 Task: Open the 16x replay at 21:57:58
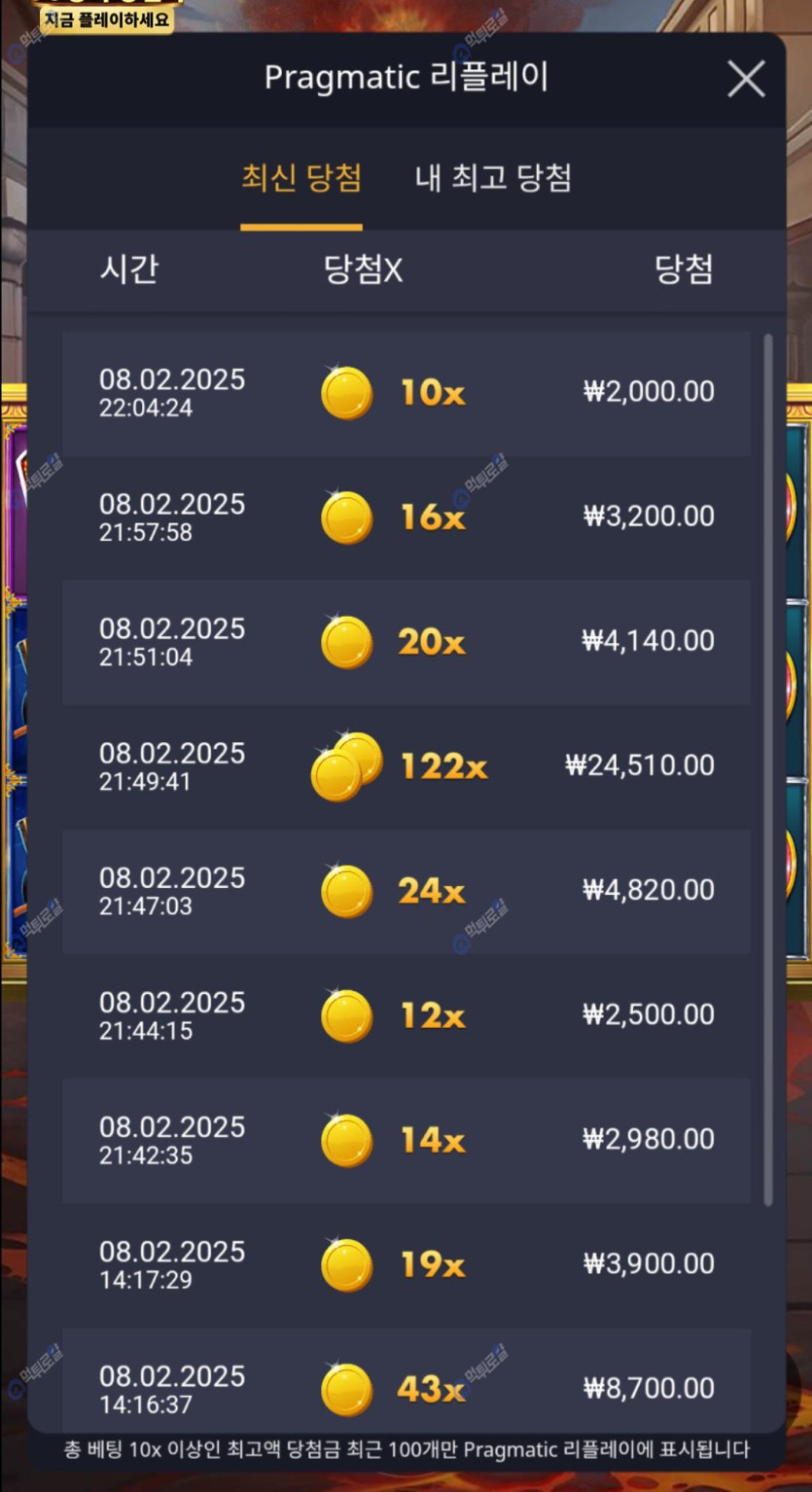point(406,517)
